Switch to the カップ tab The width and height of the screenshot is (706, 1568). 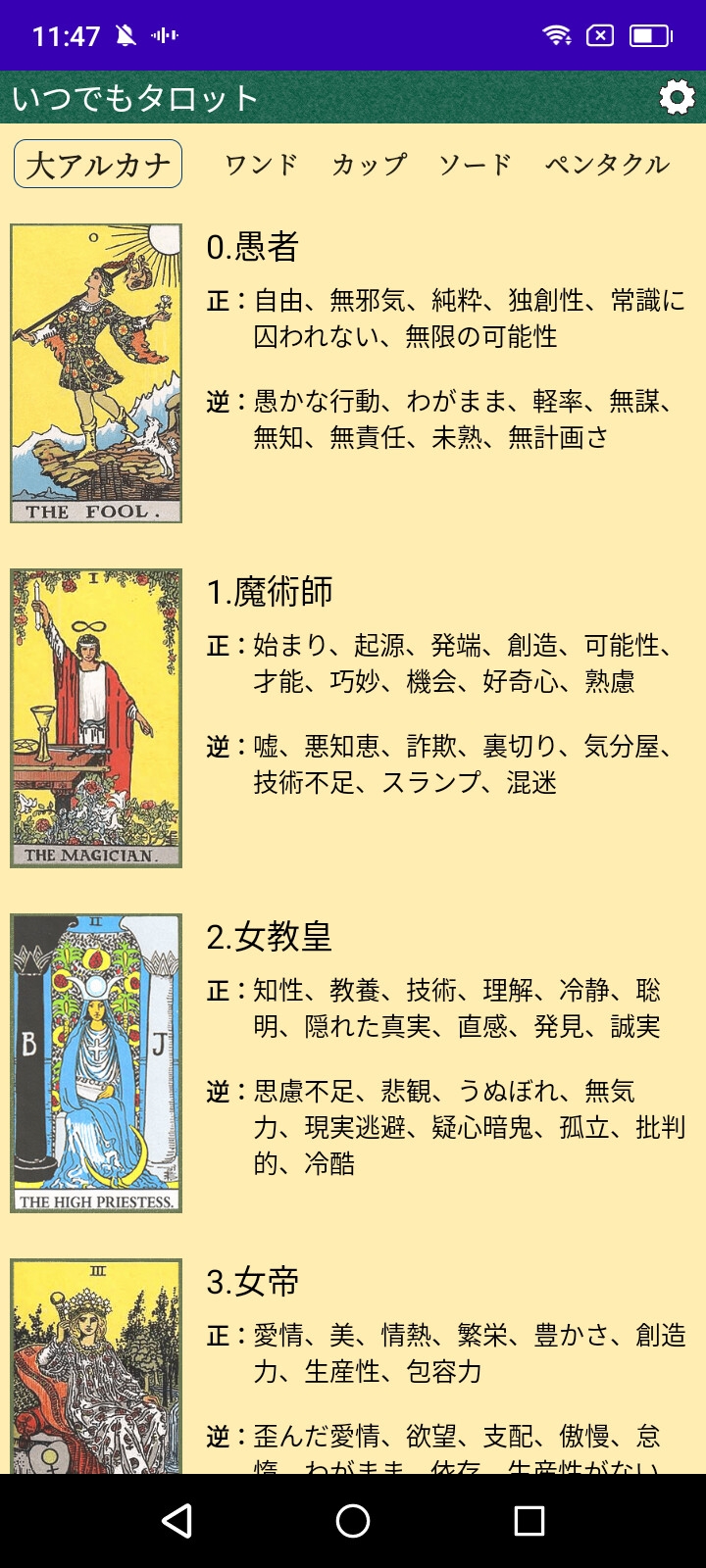point(368,163)
